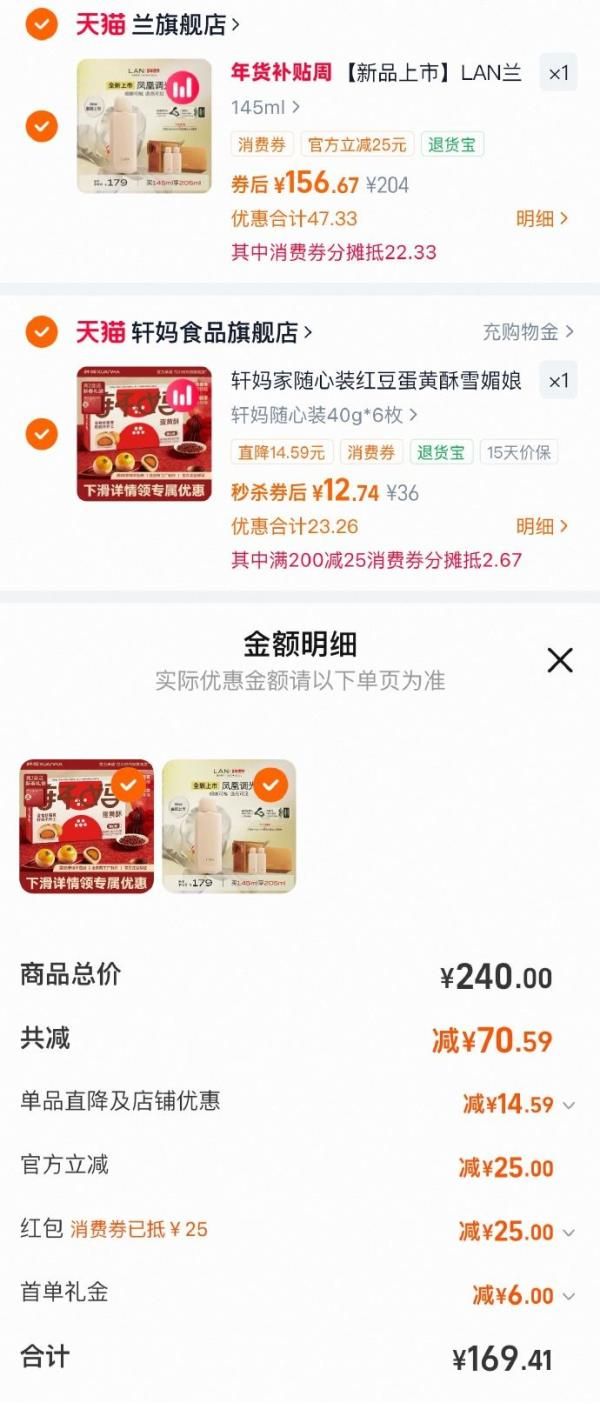Viewport: 600px width, 1404px height.
Task: Adjust quantity ×1 of LAN兰 item
Action: pyautogui.click(x=558, y=73)
